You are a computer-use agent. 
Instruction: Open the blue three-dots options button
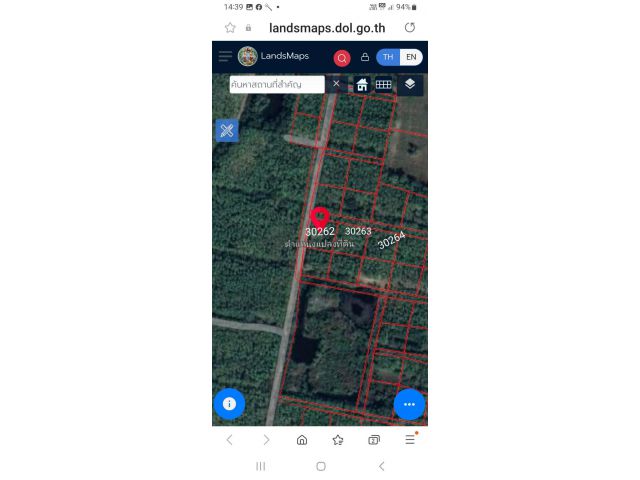click(409, 404)
